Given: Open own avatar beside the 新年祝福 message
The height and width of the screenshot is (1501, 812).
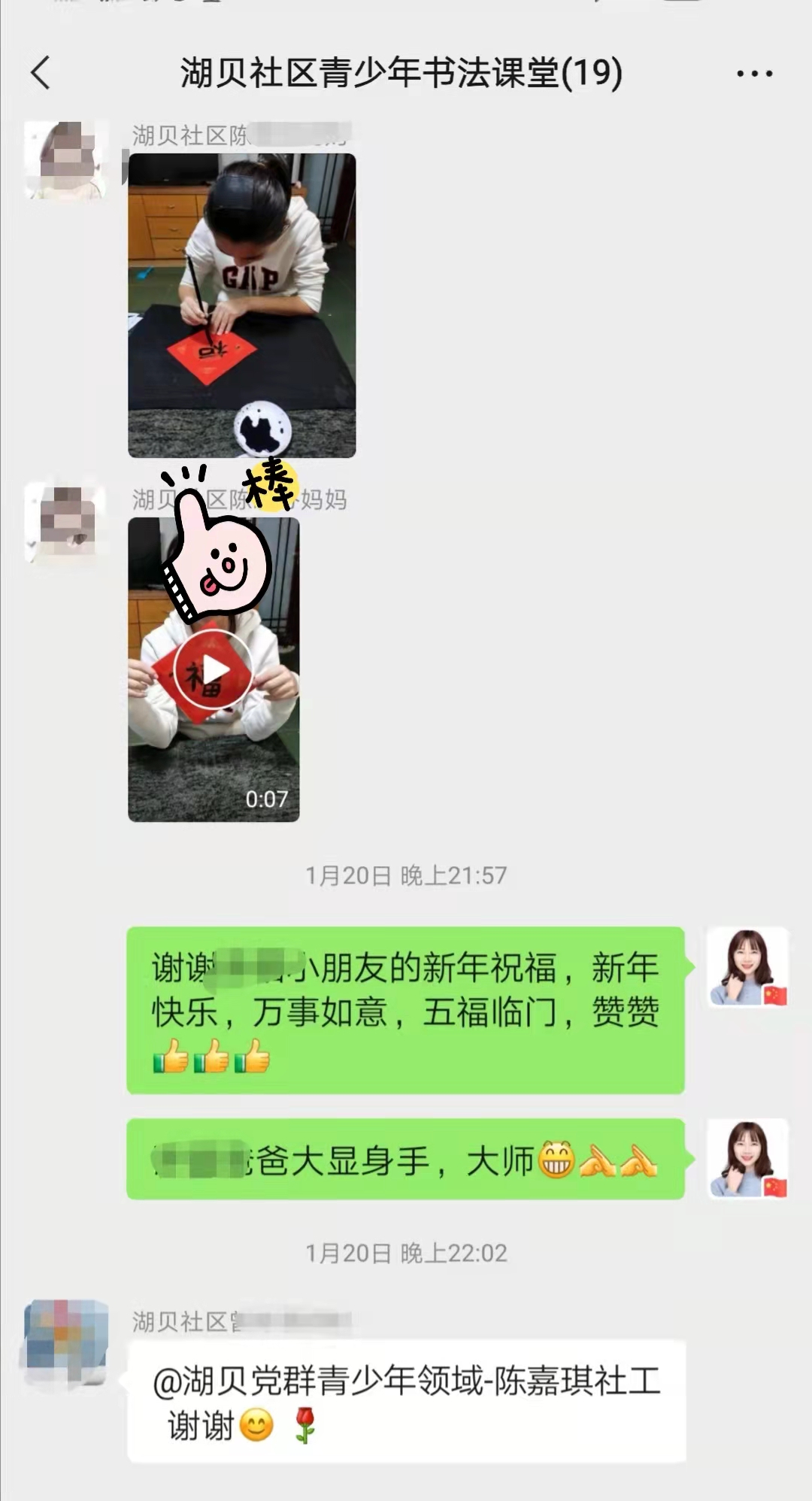Looking at the screenshot, I should [x=748, y=968].
